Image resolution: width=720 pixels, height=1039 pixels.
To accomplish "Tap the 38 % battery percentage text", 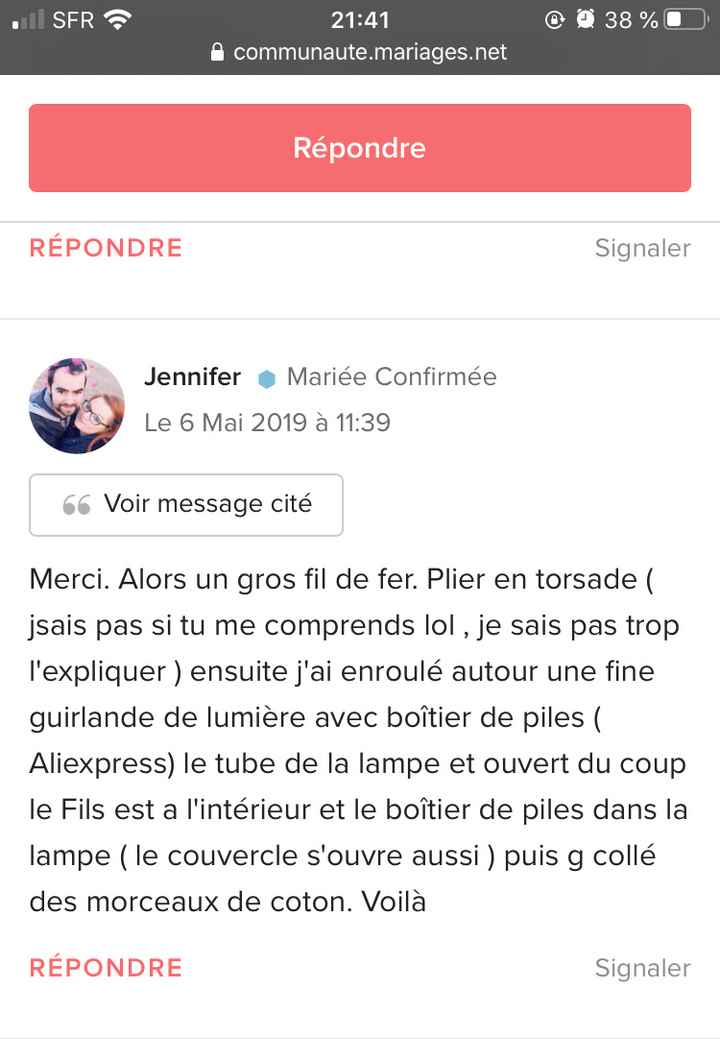I will [x=632, y=18].
